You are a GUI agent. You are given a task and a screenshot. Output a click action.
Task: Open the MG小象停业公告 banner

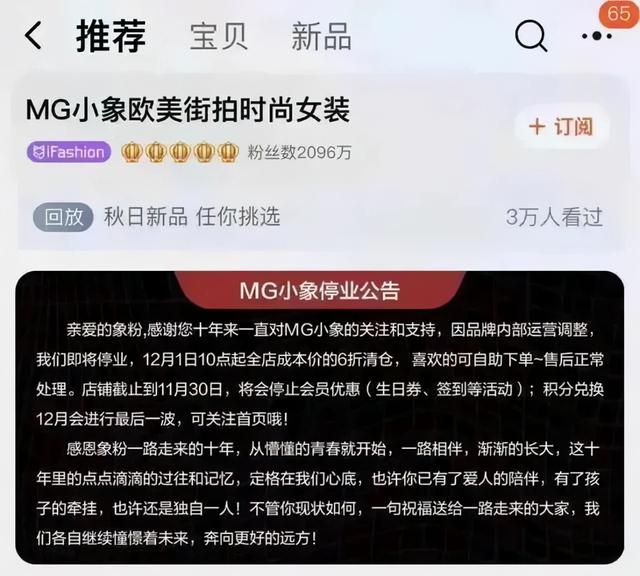click(x=320, y=291)
